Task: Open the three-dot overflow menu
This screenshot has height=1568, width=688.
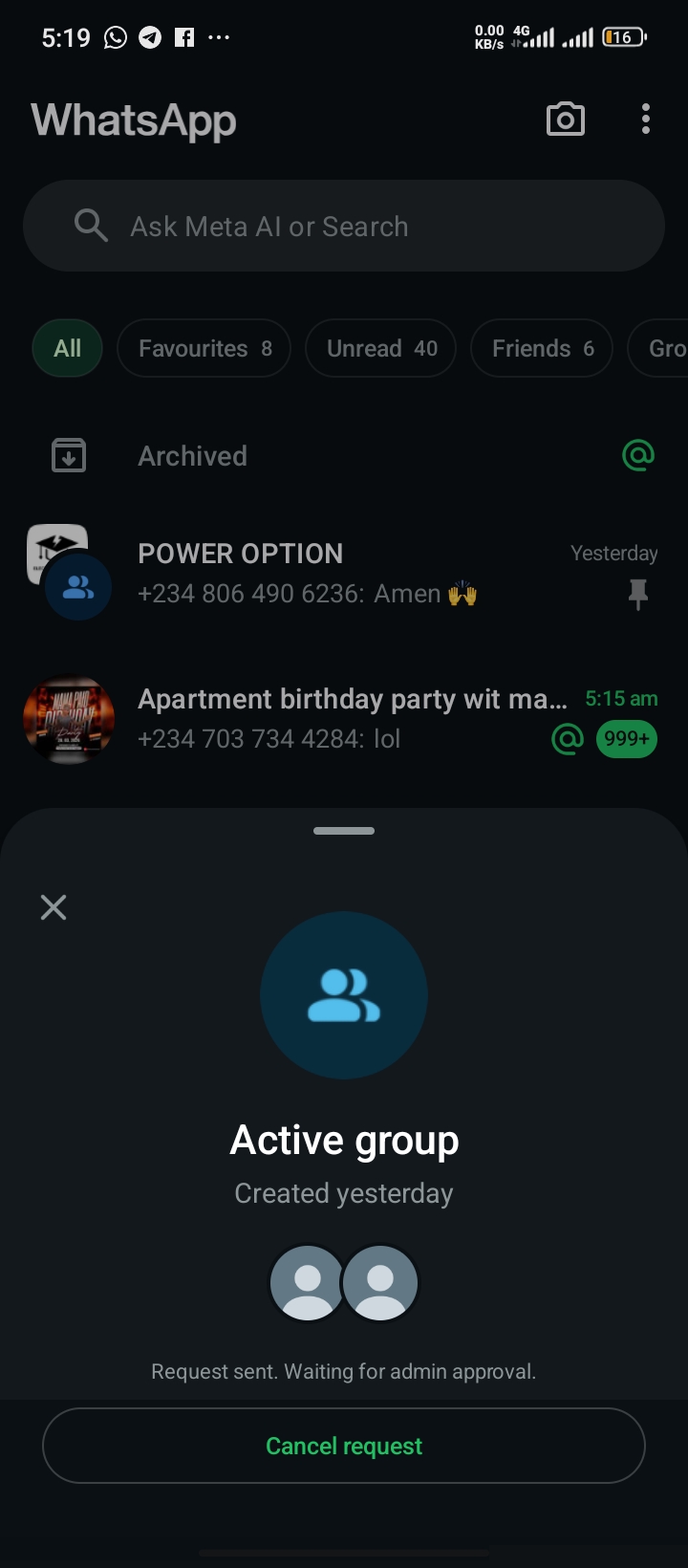Action: click(x=646, y=120)
